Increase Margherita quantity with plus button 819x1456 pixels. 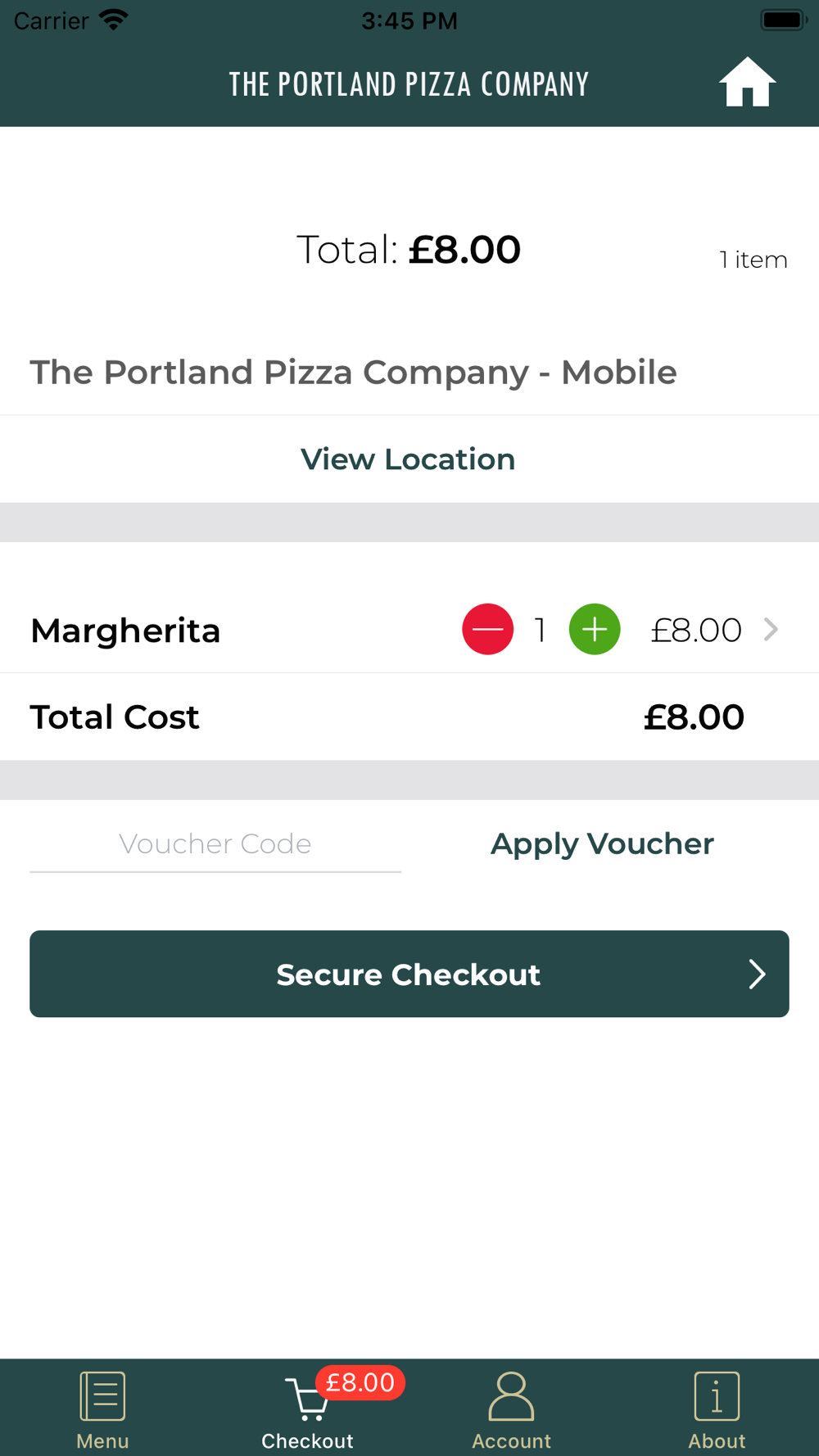(595, 629)
